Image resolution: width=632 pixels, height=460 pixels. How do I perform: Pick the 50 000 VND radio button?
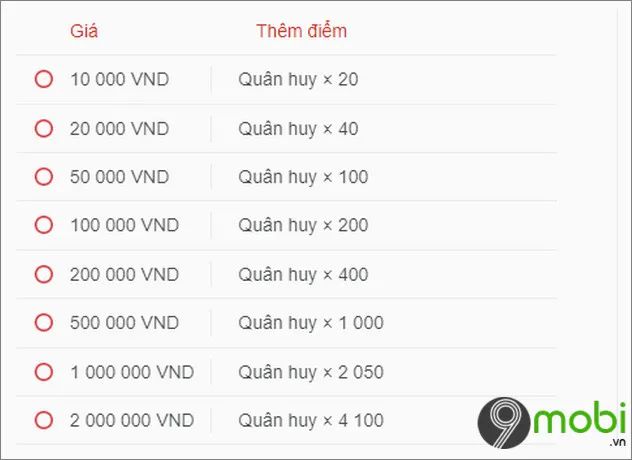[x=43, y=177]
